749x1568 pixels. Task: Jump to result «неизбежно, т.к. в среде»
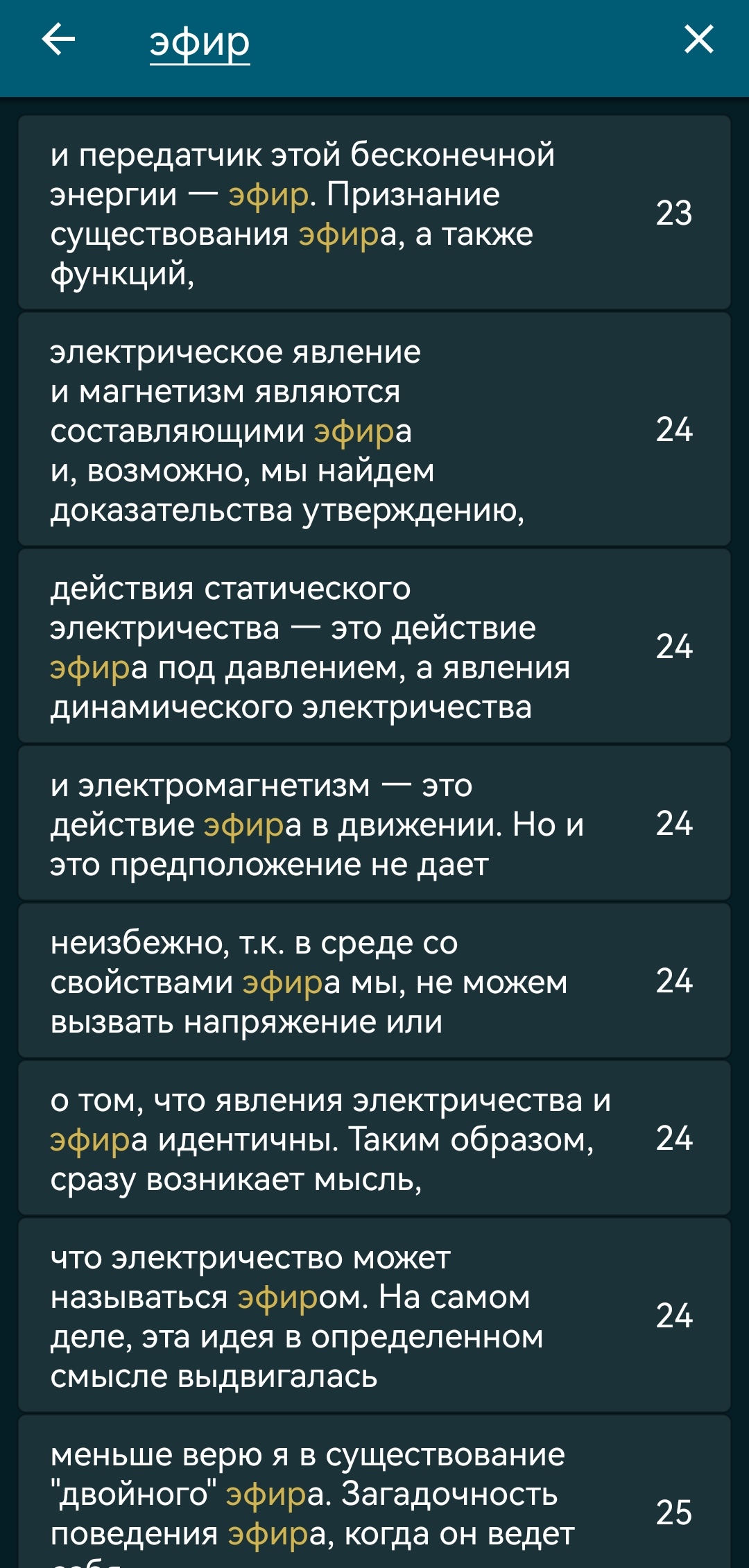point(374,981)
